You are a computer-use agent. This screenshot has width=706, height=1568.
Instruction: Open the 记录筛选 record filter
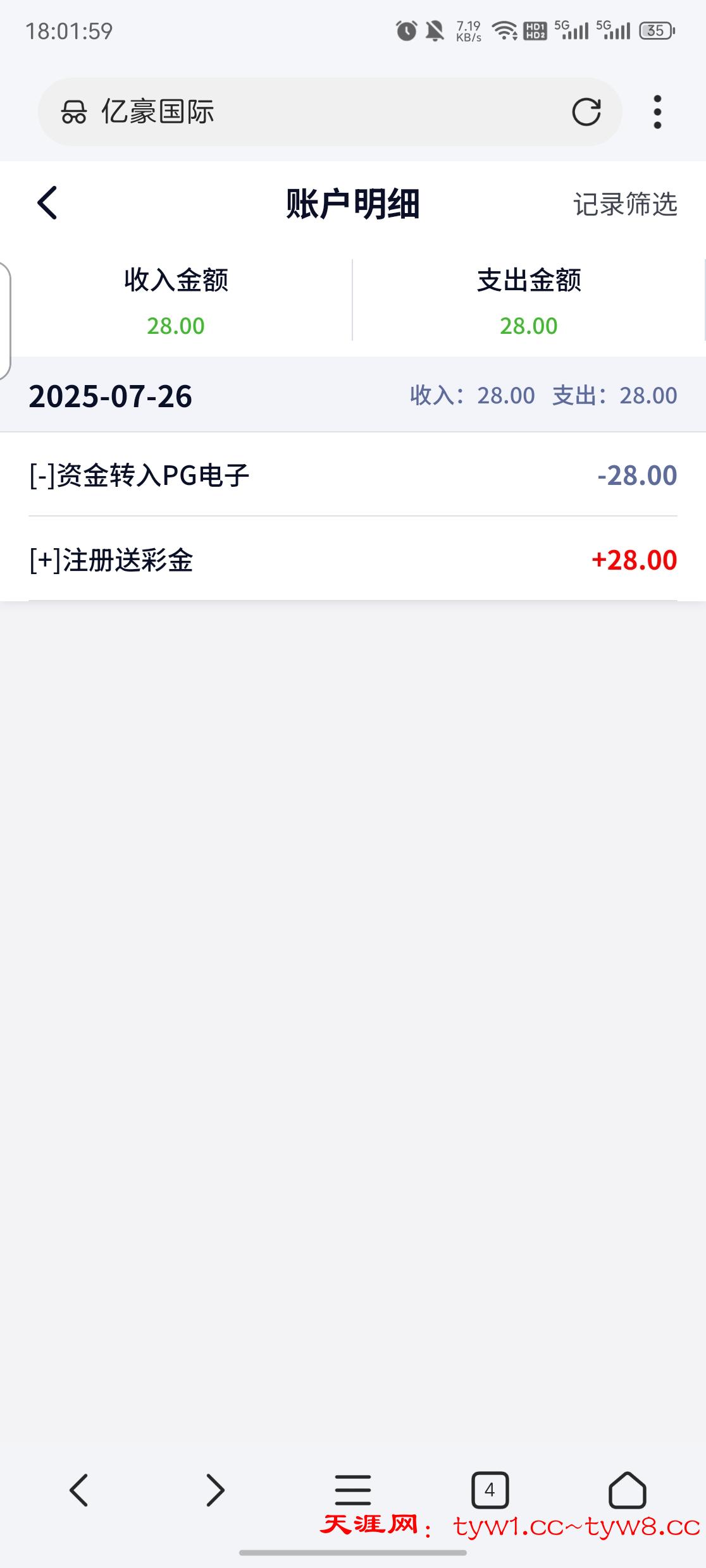tap(625, 204)
